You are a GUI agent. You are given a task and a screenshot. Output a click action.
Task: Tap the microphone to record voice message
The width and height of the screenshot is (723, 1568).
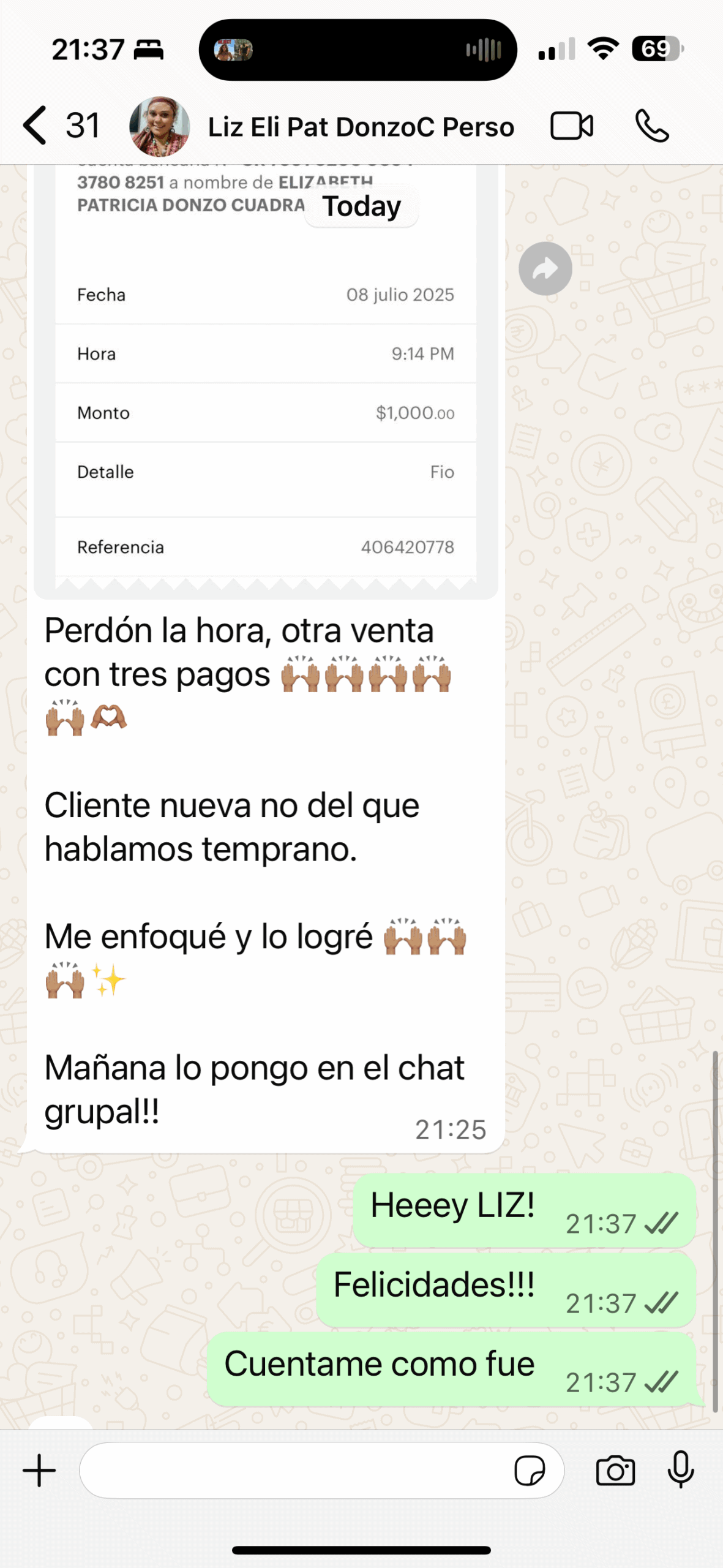(681, 1469)
